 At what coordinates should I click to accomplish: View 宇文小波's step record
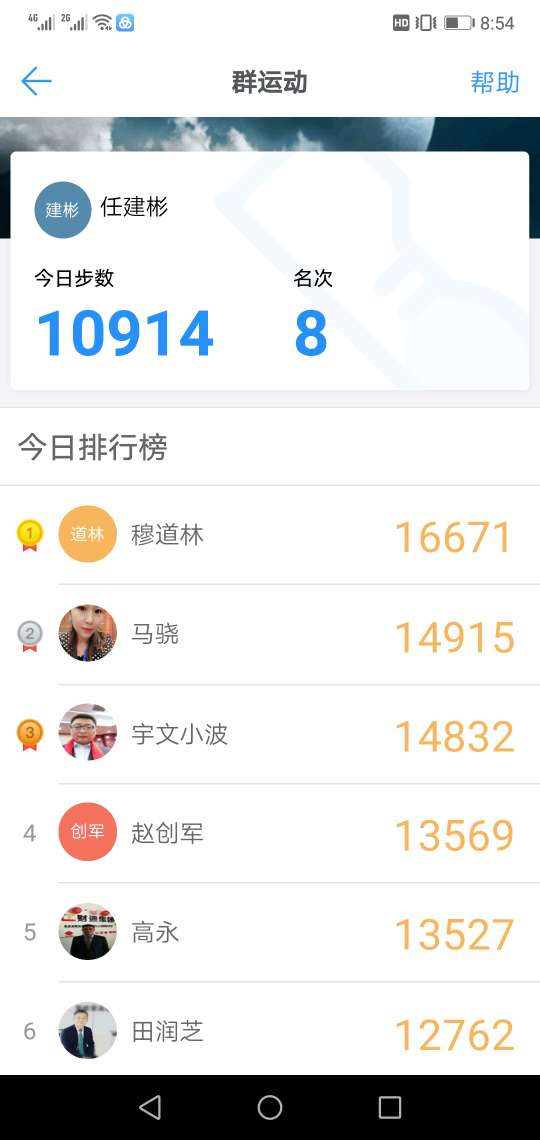click(270, 734)
